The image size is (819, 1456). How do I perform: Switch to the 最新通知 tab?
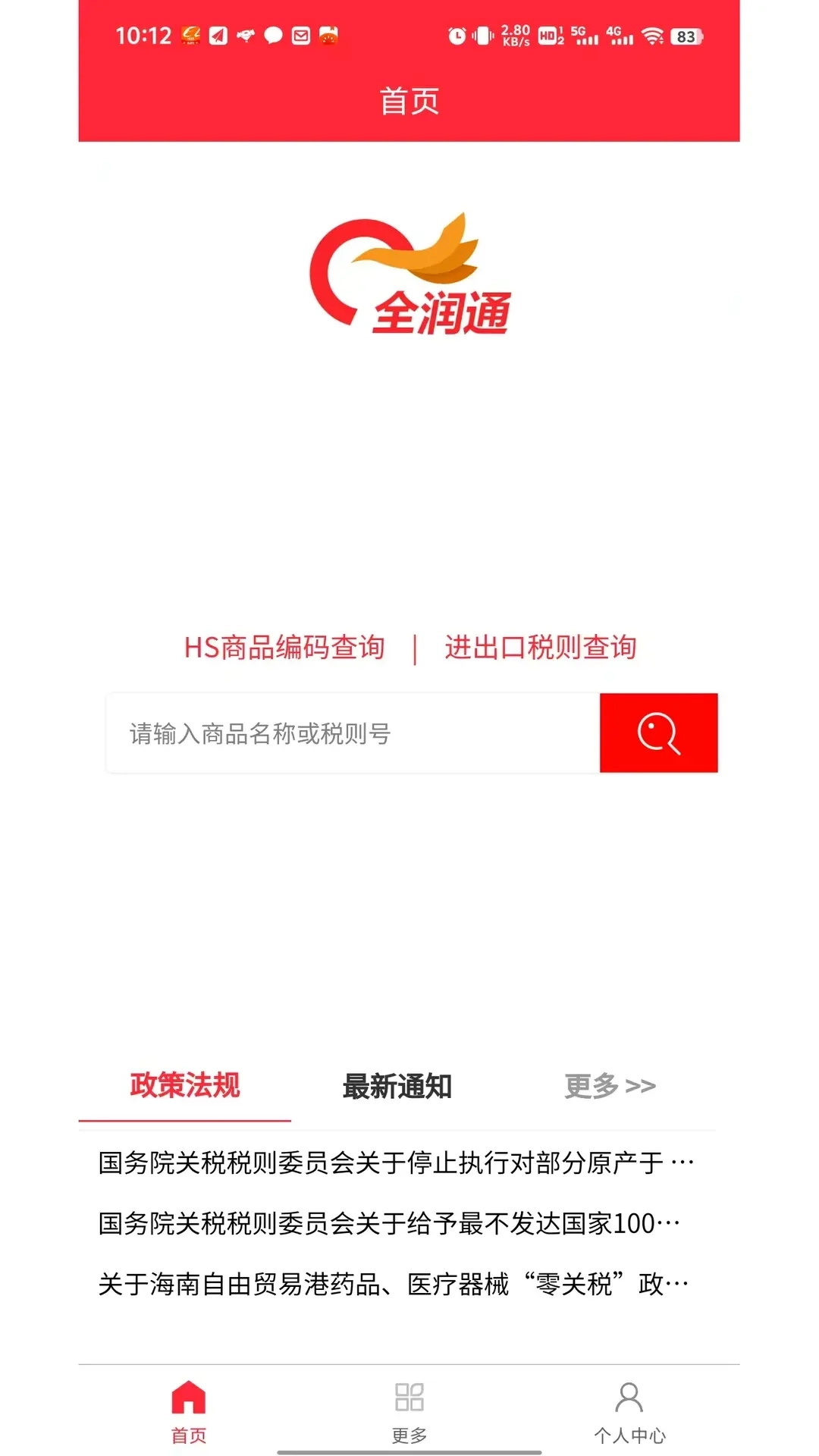coord(397,1086)
